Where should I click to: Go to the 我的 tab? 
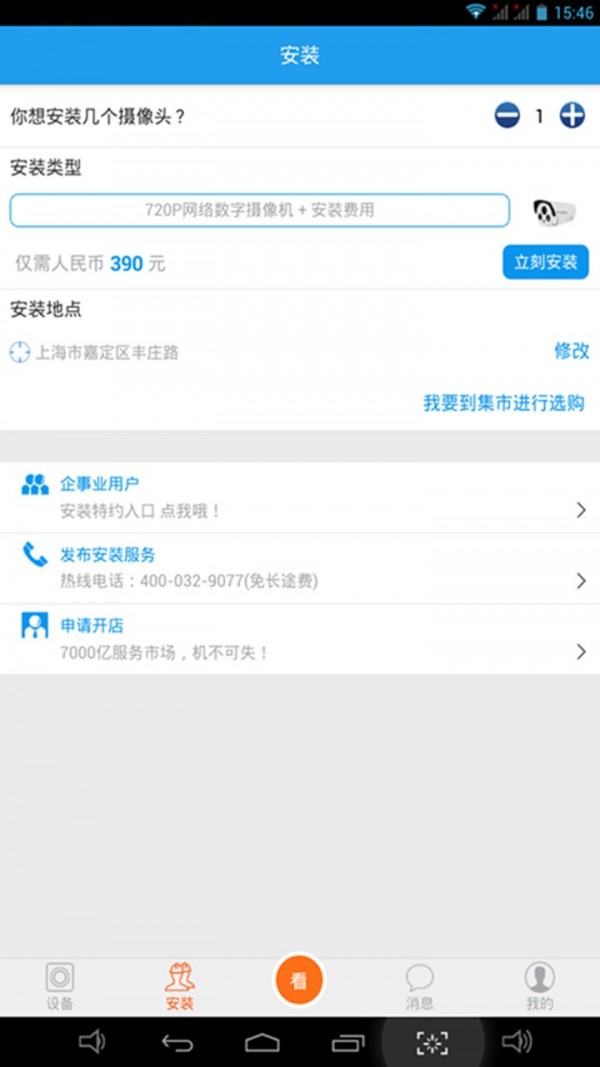(x=539, y=987)
